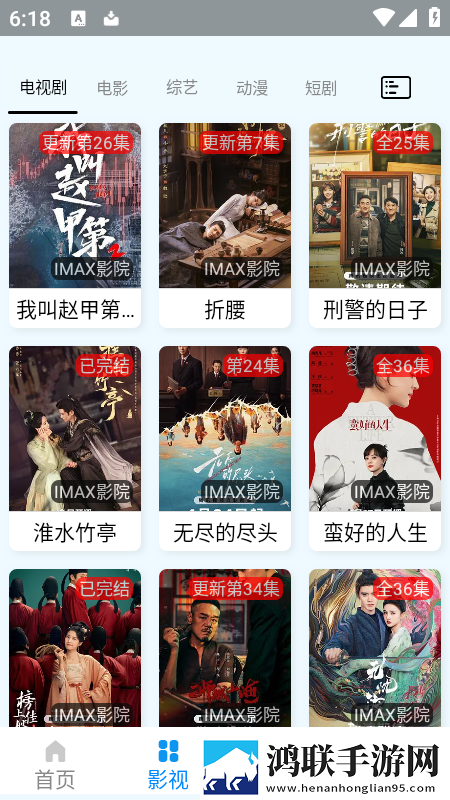Open the 动漫 tab

click(252, 88)
